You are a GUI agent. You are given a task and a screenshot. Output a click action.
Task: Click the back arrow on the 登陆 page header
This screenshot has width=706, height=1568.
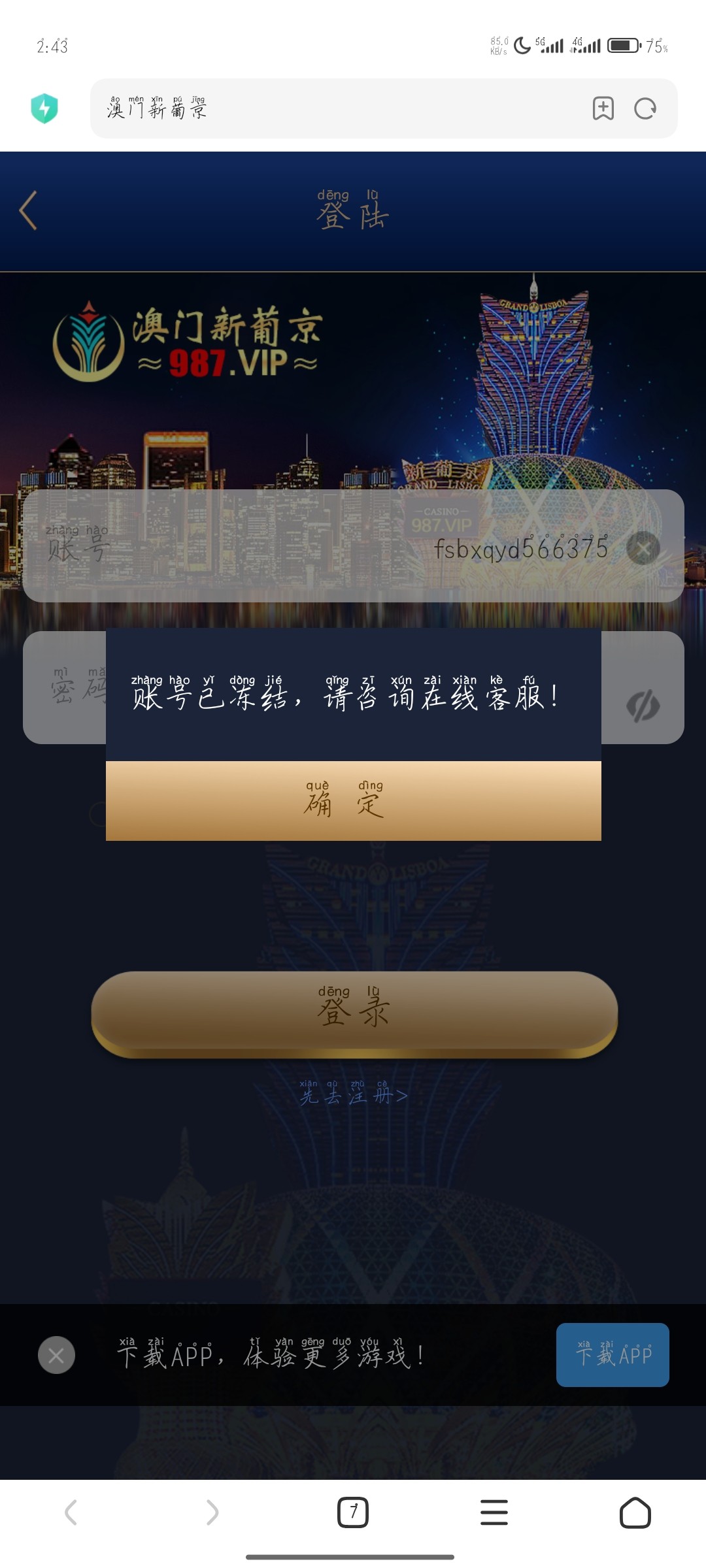click(x=27, y=211)
